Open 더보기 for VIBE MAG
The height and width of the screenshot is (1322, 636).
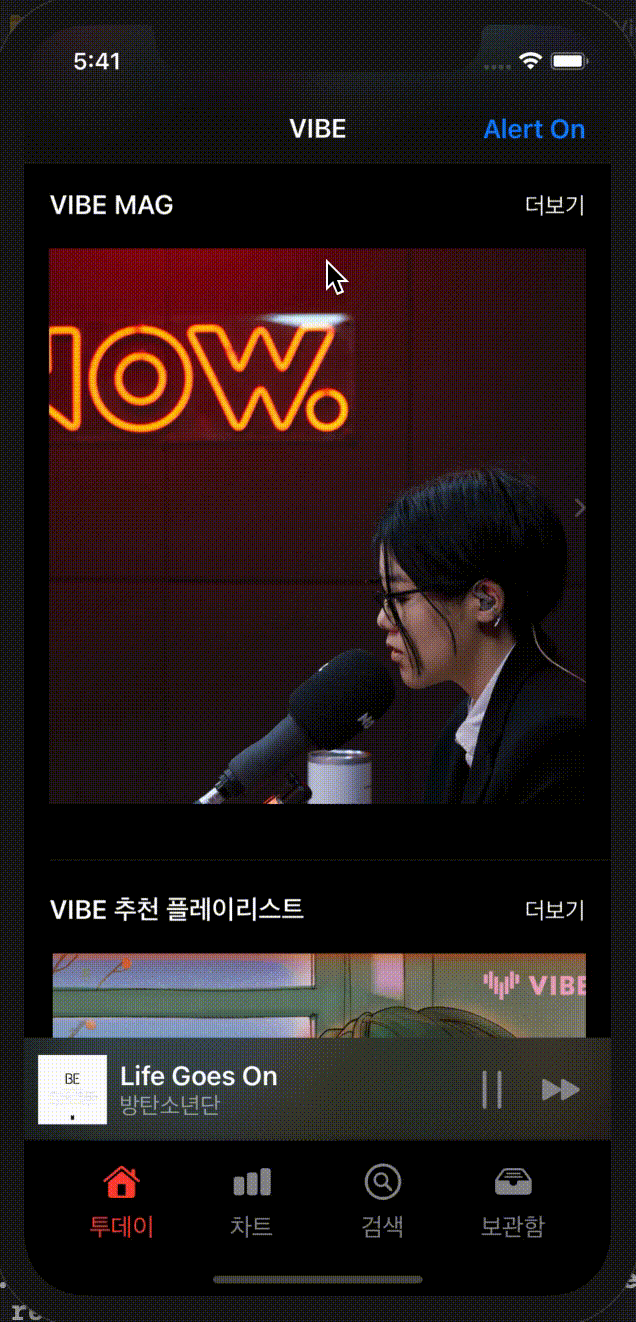(555, 205)
